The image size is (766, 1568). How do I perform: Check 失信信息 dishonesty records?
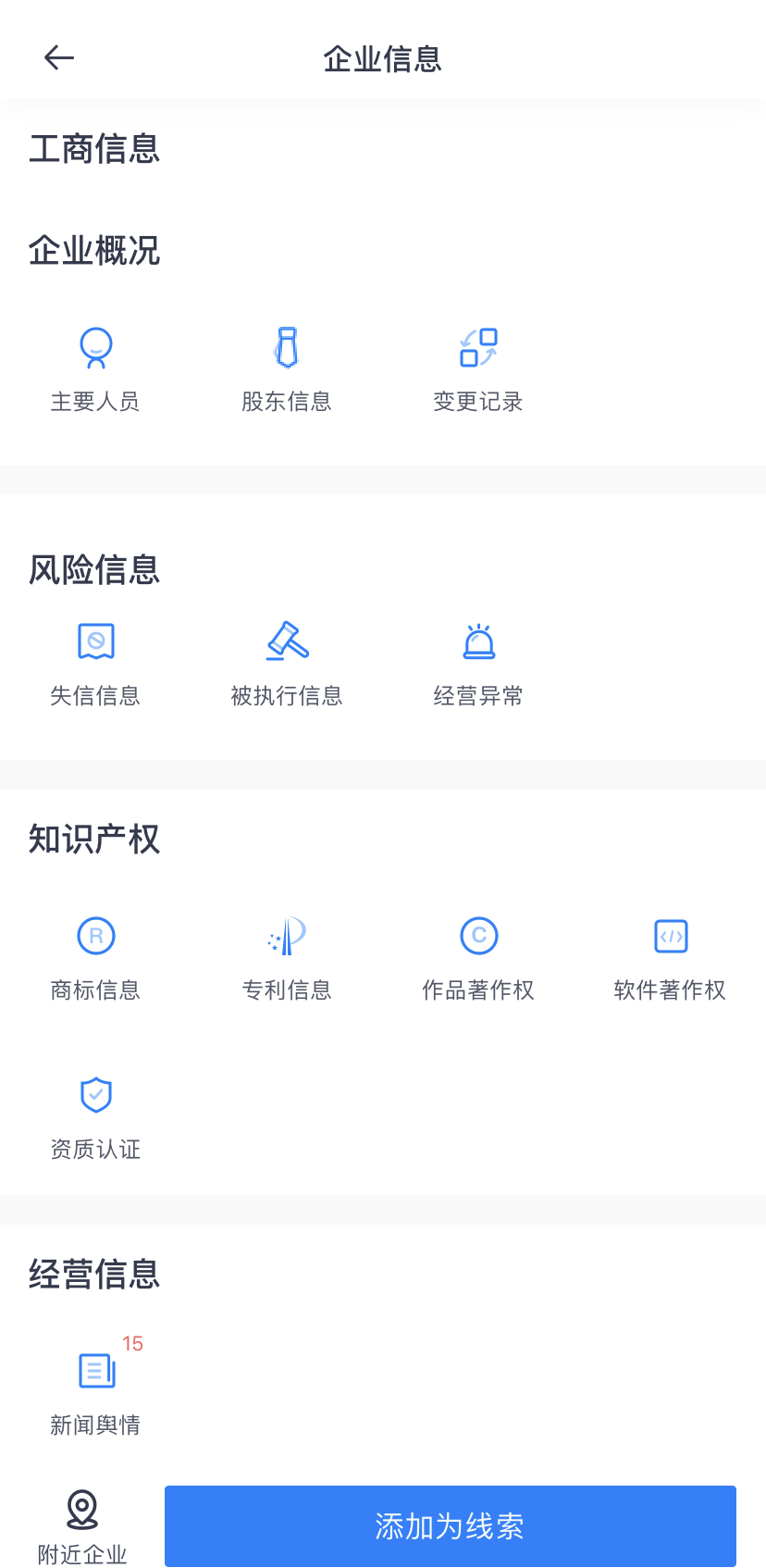[x=95, y=662]
